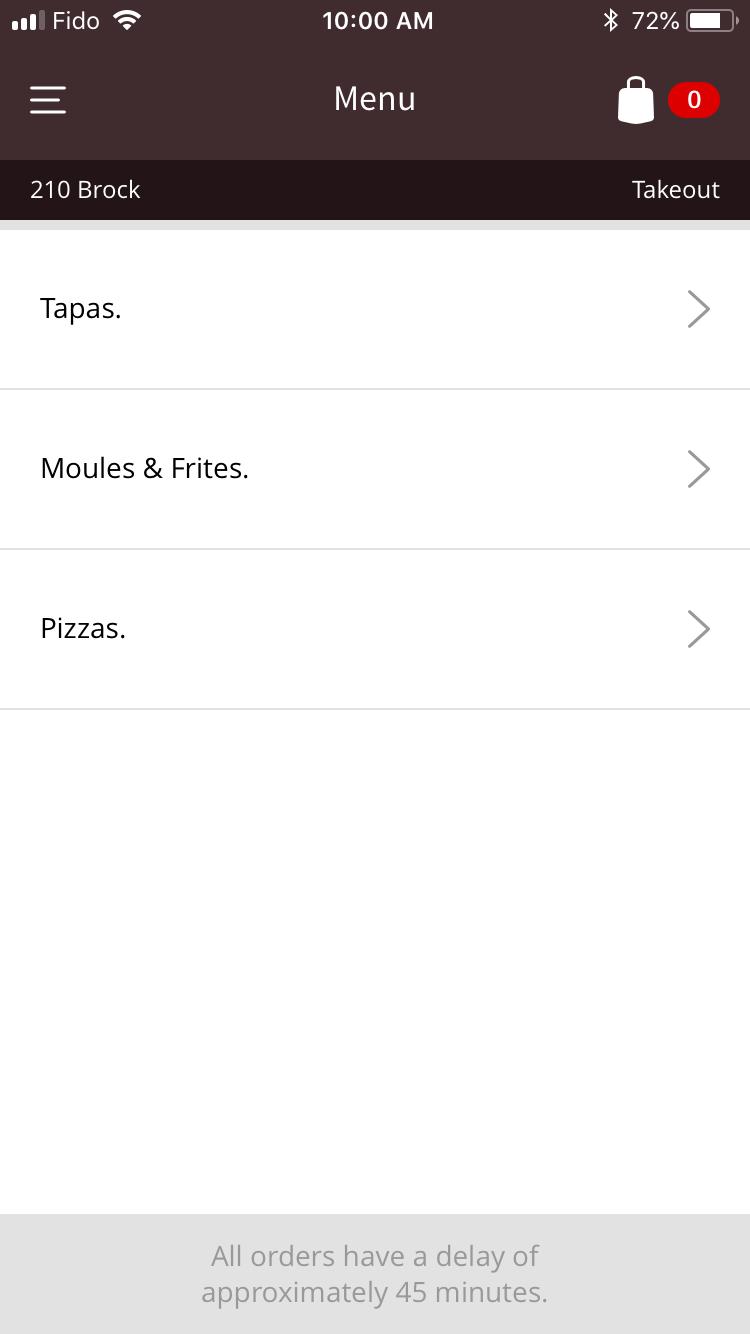Select the Pizzas menu category

tap(375, 629)
